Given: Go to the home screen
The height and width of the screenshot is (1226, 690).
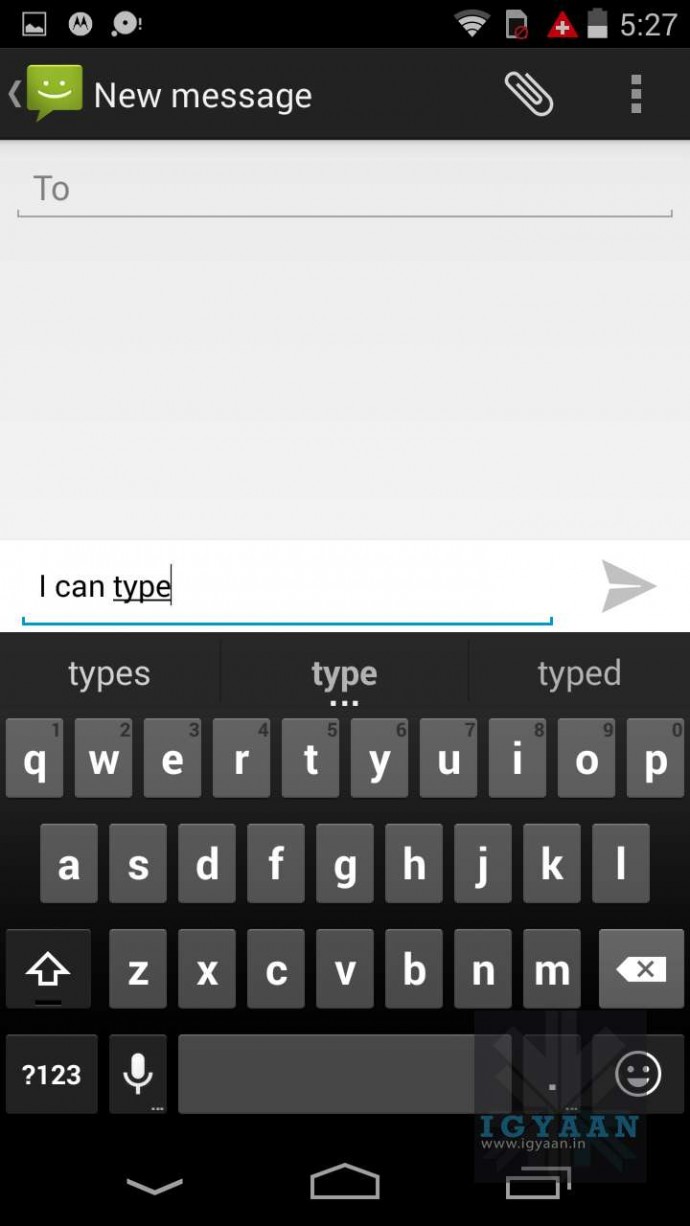Looking at the screenshot, I should [x=345, y=1183].
